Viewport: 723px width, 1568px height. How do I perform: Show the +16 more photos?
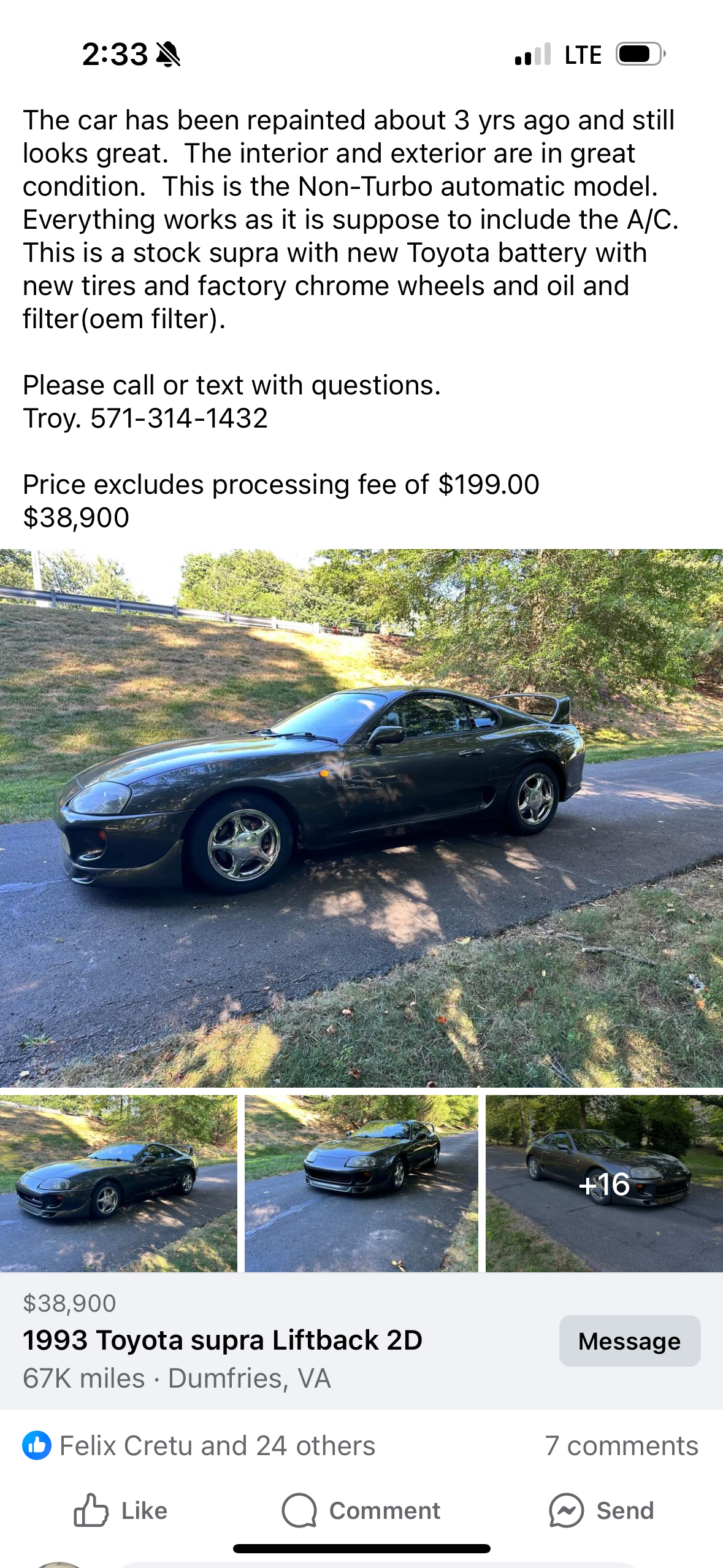point(604,1183)
